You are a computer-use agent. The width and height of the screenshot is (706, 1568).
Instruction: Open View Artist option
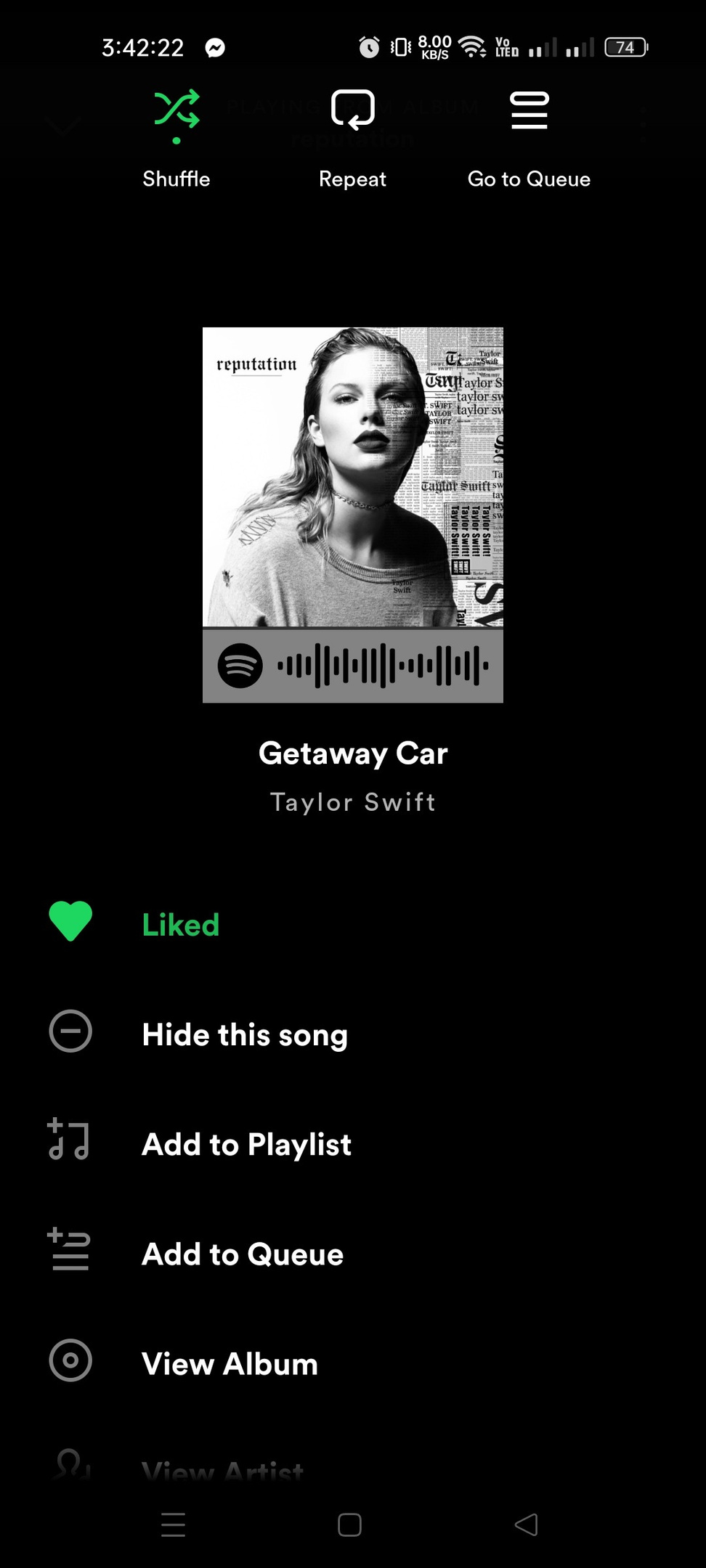point(222,1469)
